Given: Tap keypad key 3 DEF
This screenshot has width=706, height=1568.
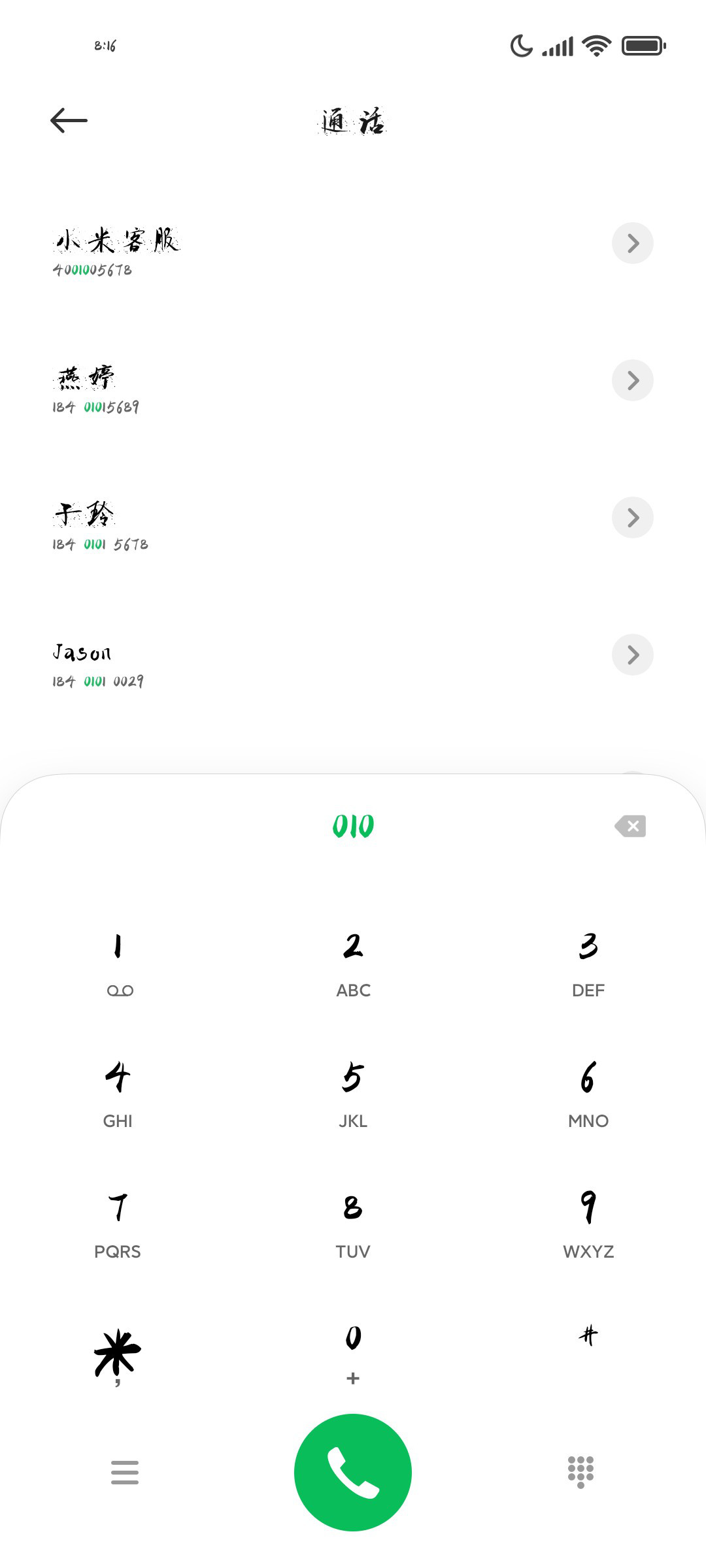Looking at the screenshot, I should (588, 965).
